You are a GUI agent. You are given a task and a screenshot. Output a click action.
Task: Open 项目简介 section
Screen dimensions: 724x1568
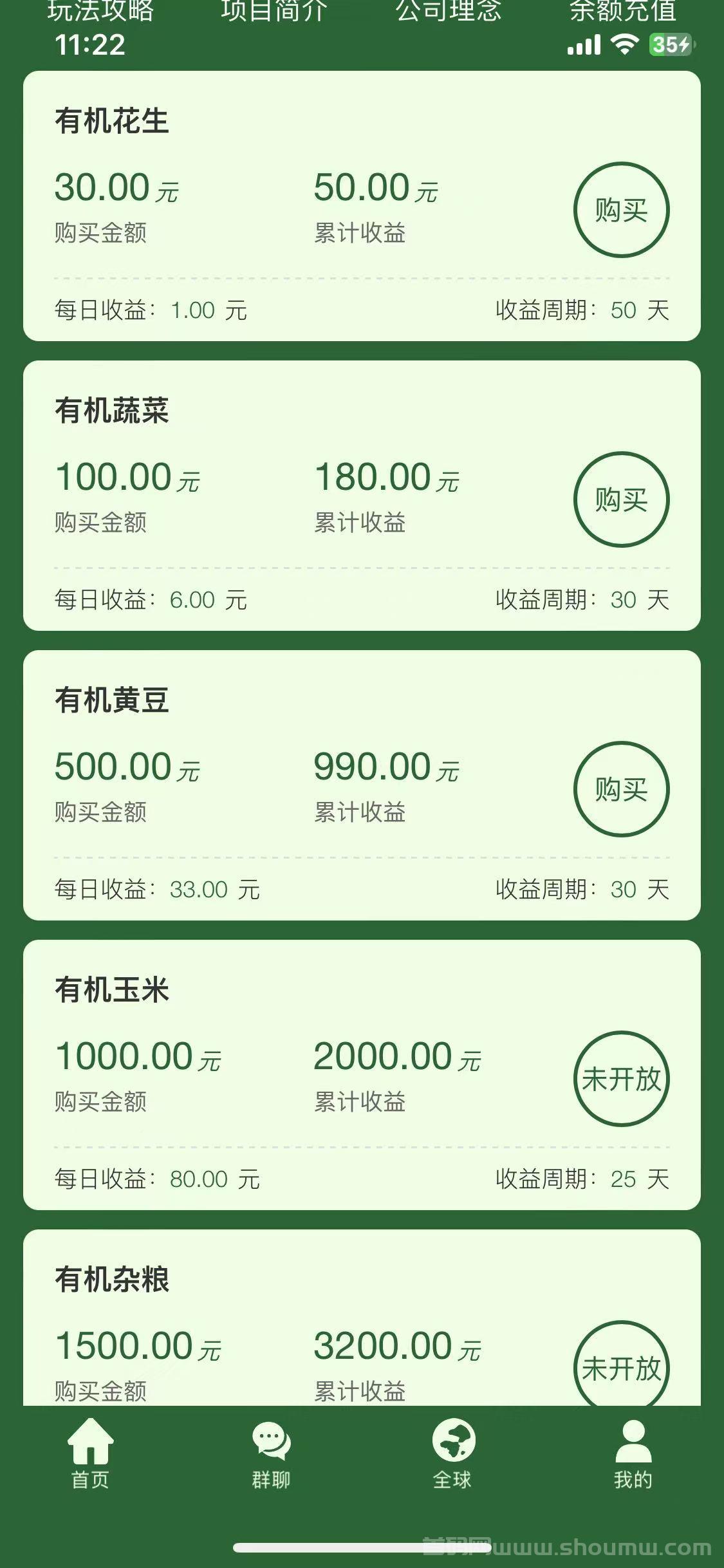coord(274,10)
